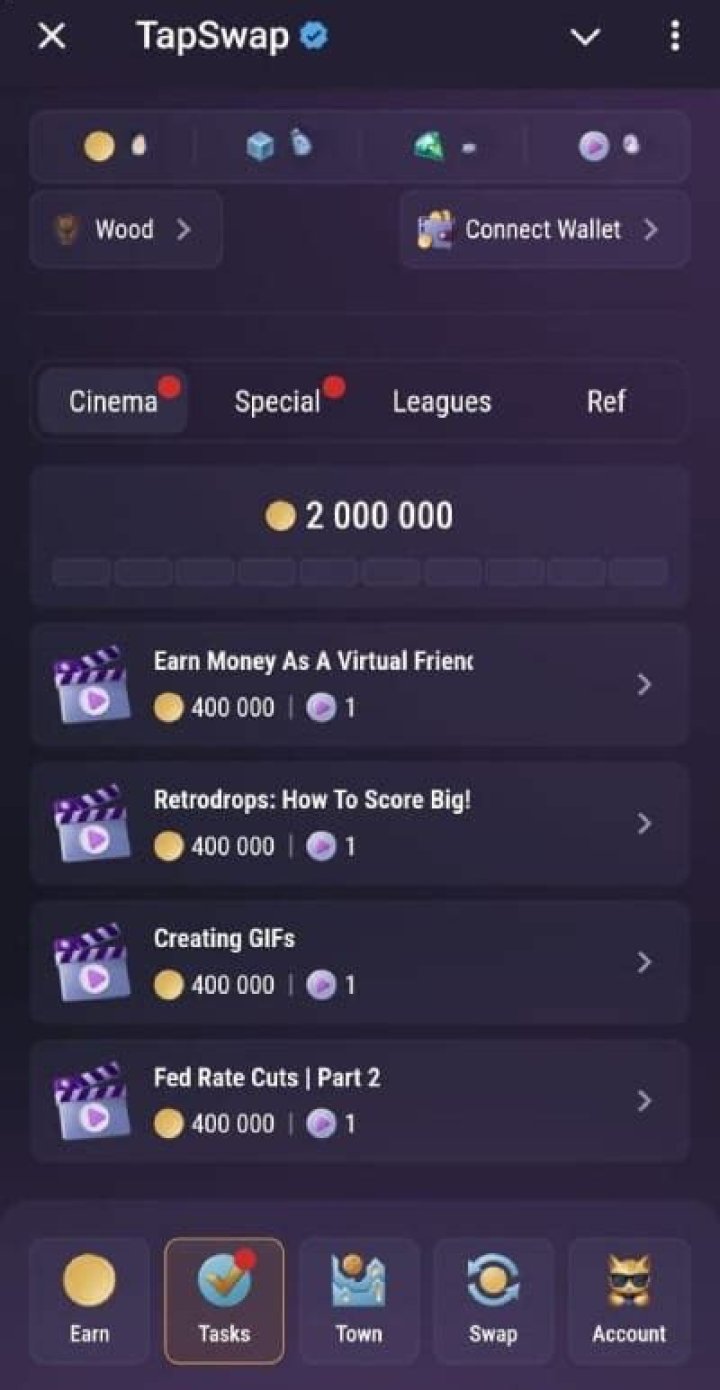Open the Fed Rate Cuts Part 2 task
Screen dimensions: 720x1390
pyautogui.click(x=360, y=1101)
